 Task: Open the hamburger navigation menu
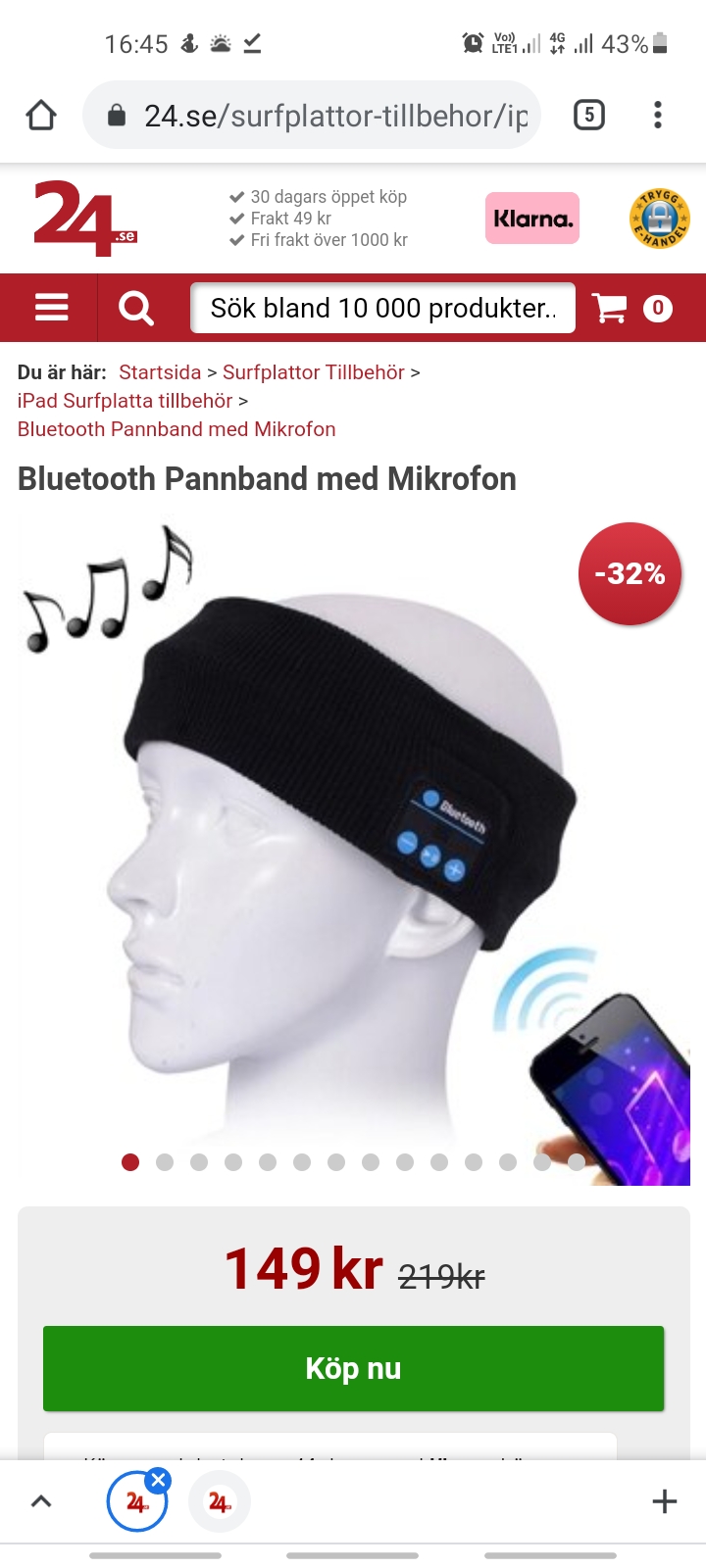click(51, 308)
